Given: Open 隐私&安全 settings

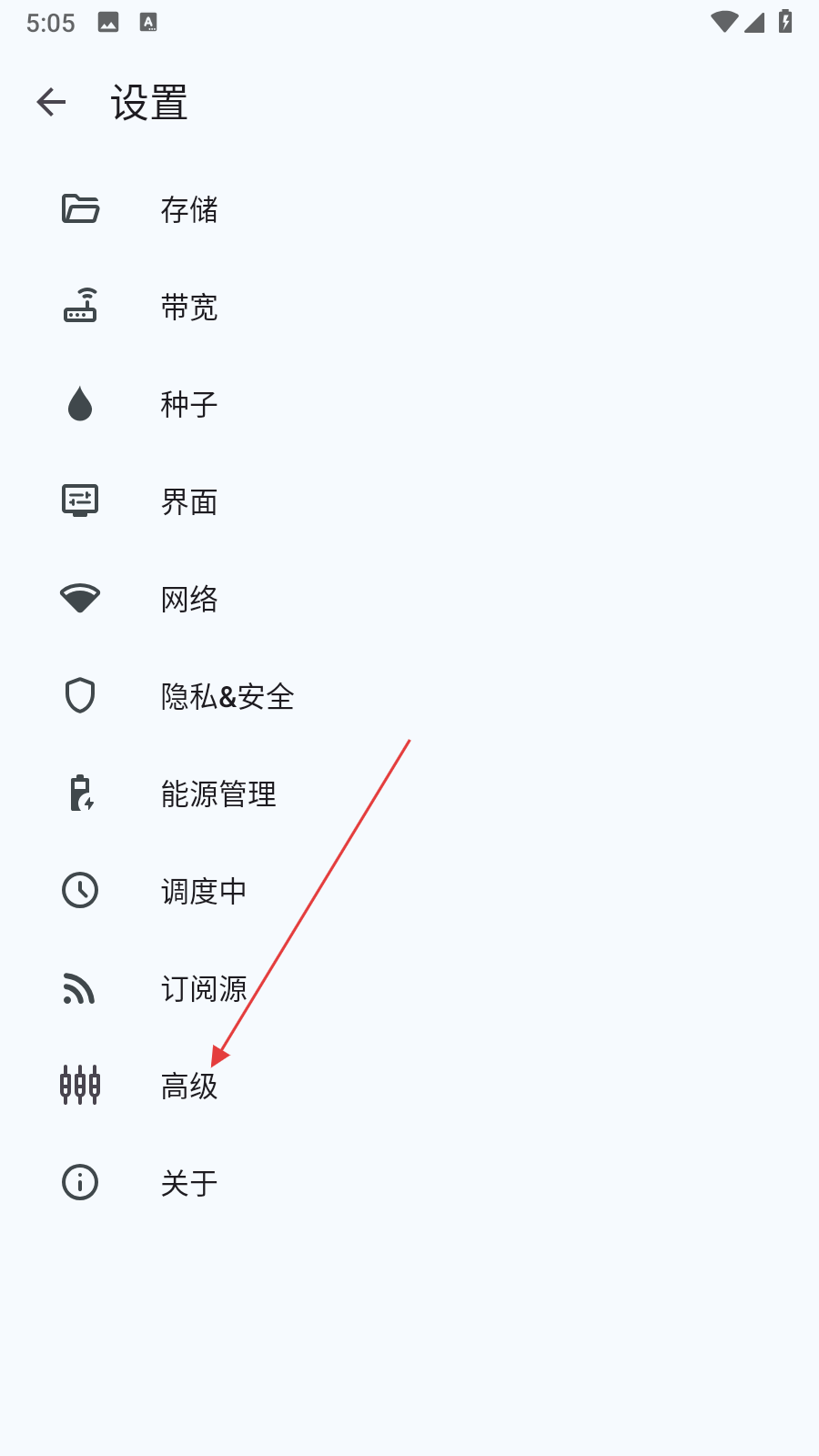Looking at the screenshot, I should click(x=227, y=696).
